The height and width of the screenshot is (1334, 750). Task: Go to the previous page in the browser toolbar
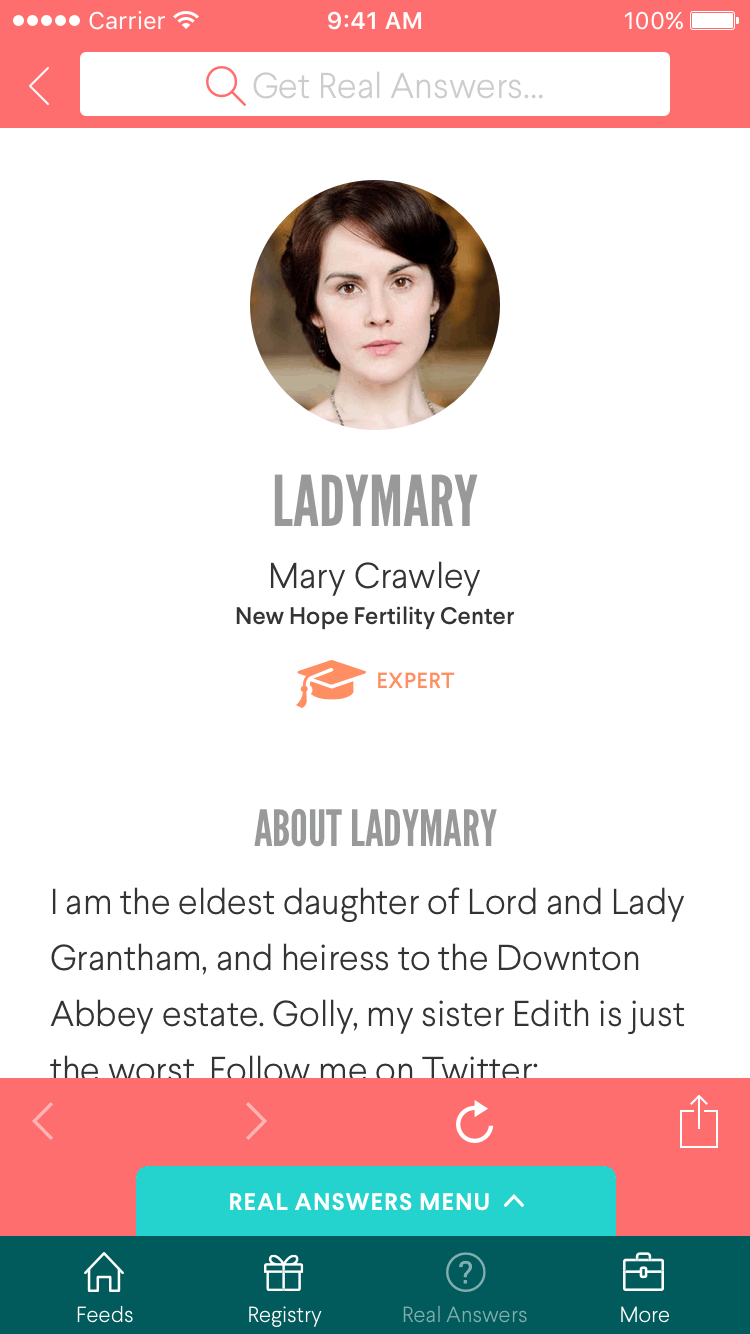pyautogui.click(x=43, y=1122)
